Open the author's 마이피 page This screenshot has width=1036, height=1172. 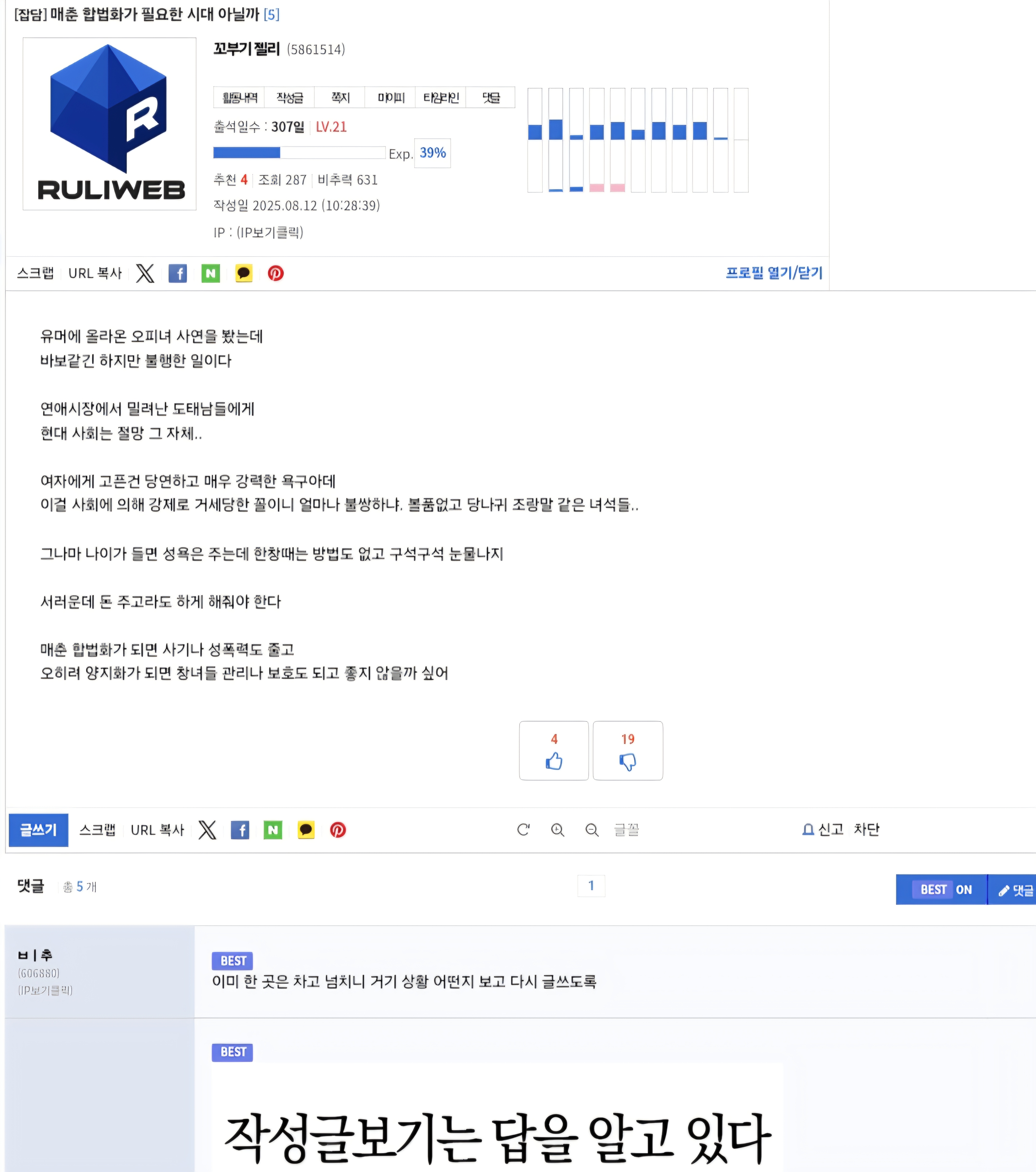pos(391,98)
